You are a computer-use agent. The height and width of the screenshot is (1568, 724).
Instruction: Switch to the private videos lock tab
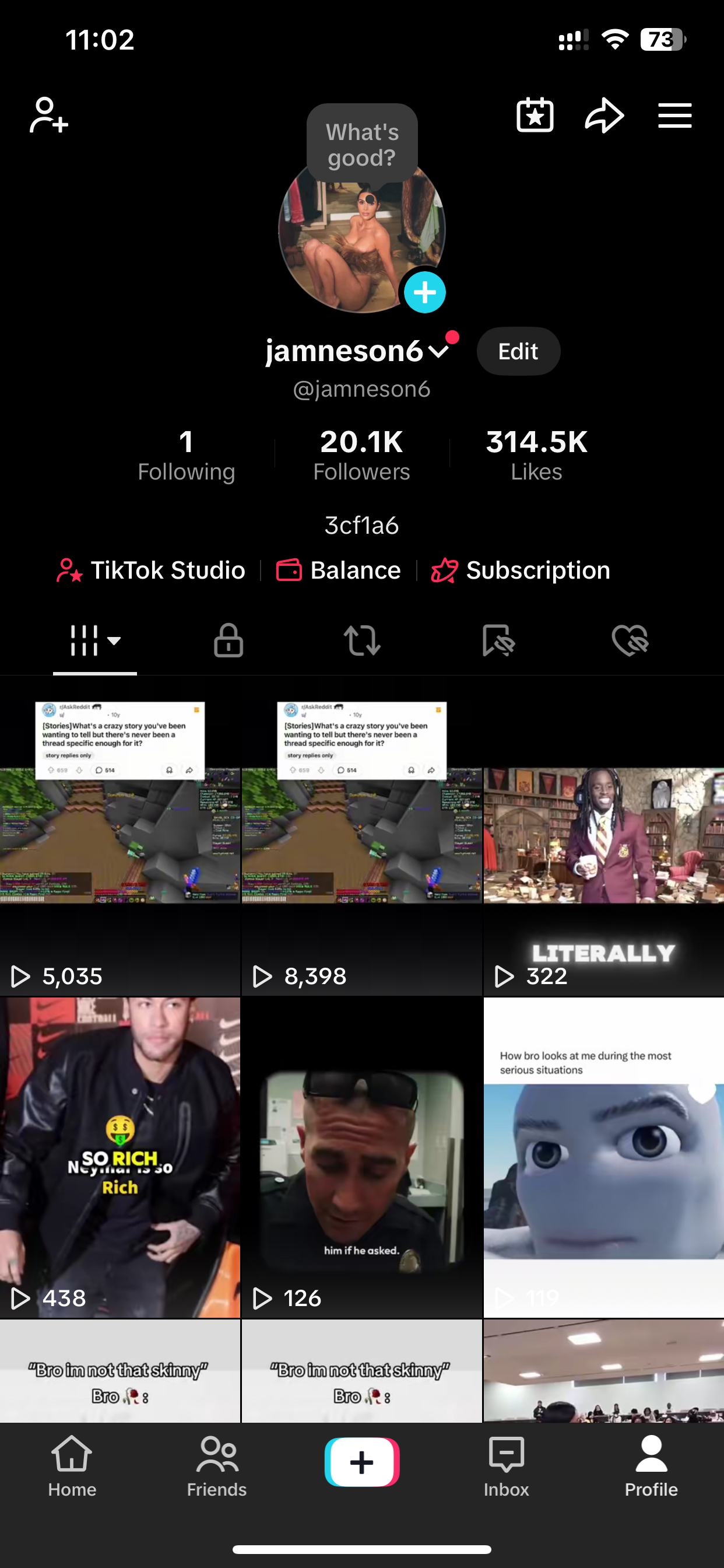tap(228, 640)
